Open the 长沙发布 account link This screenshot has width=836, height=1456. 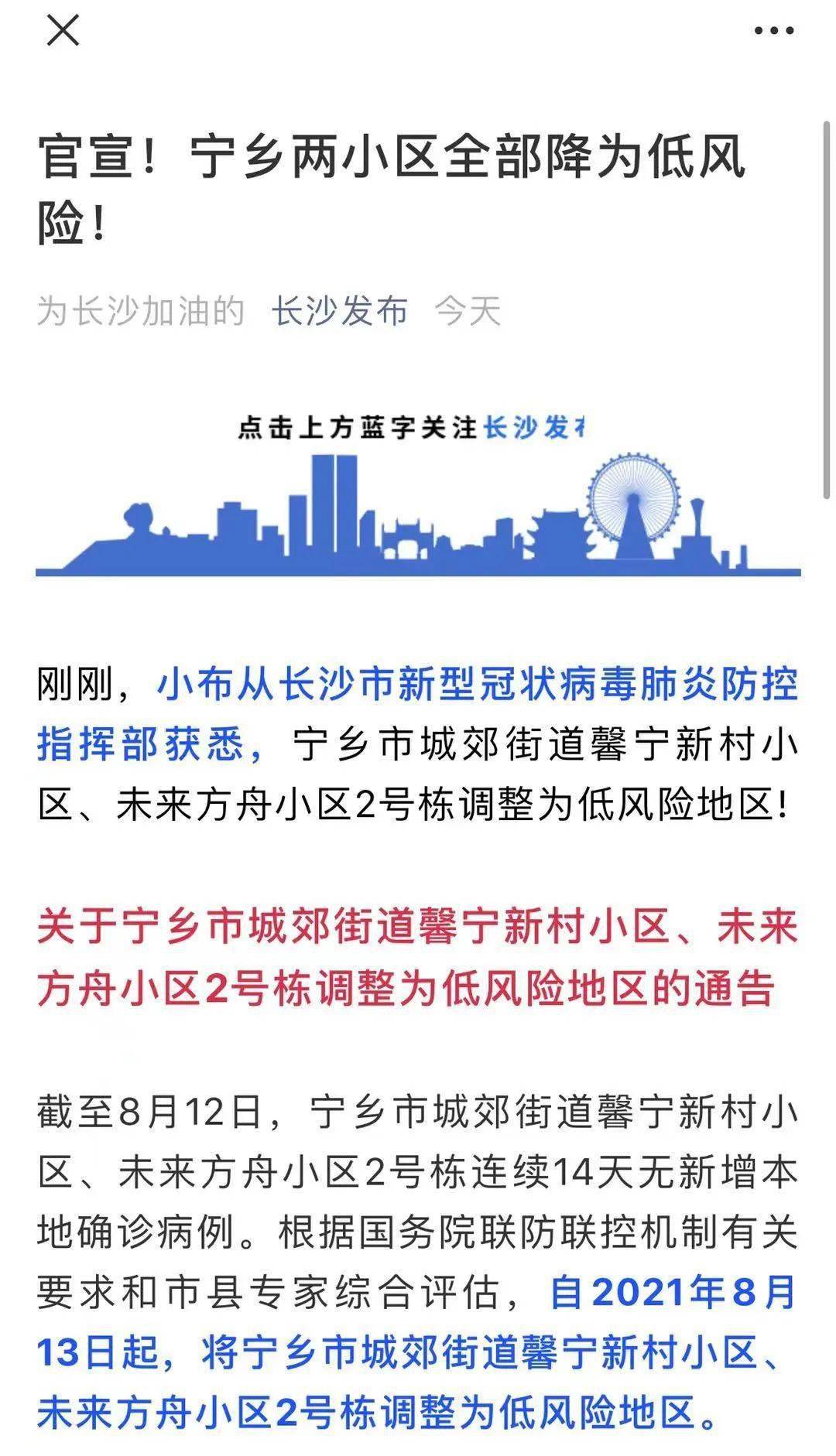(x=339, y=312)
